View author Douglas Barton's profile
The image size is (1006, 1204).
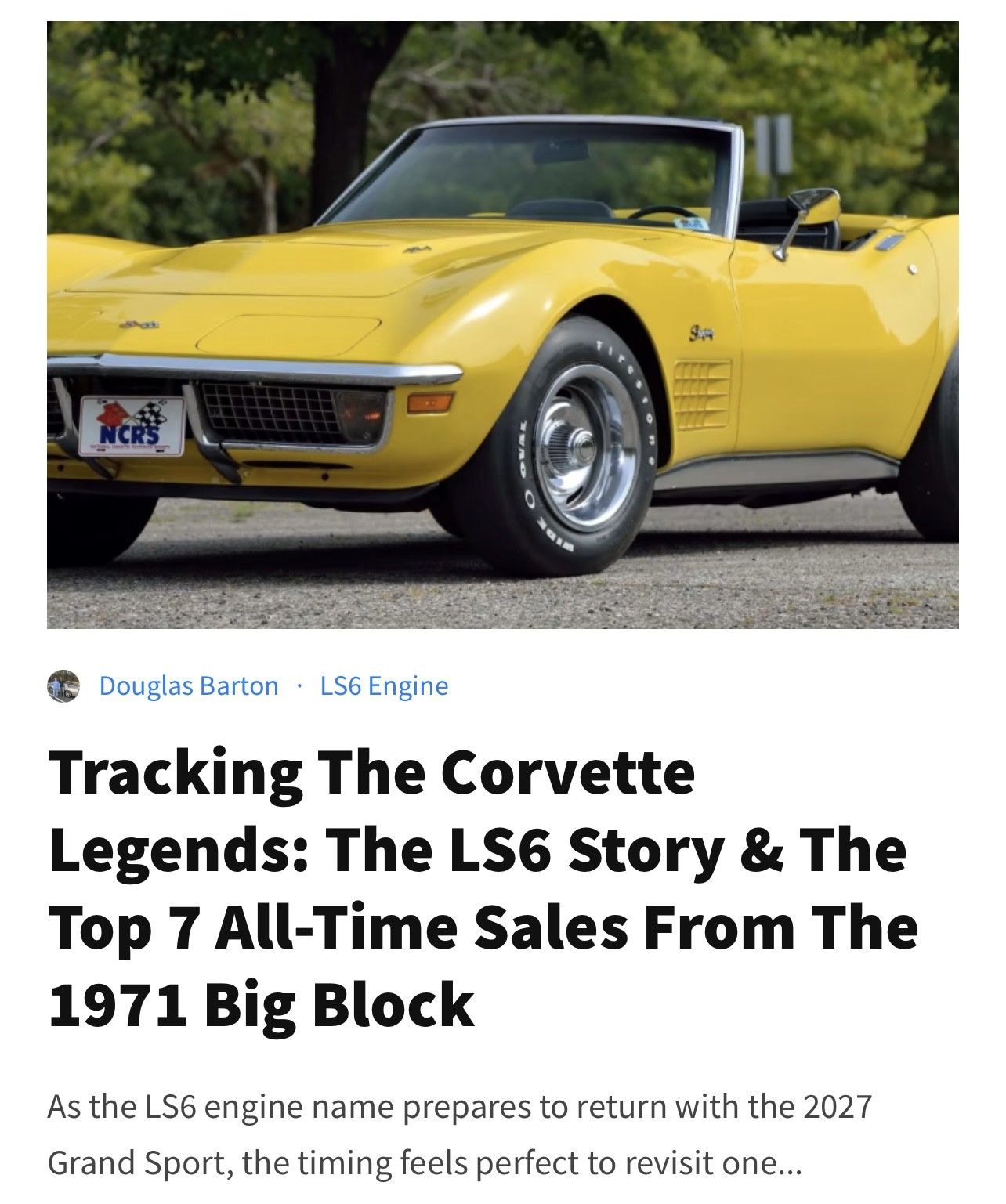click(189, 686)
